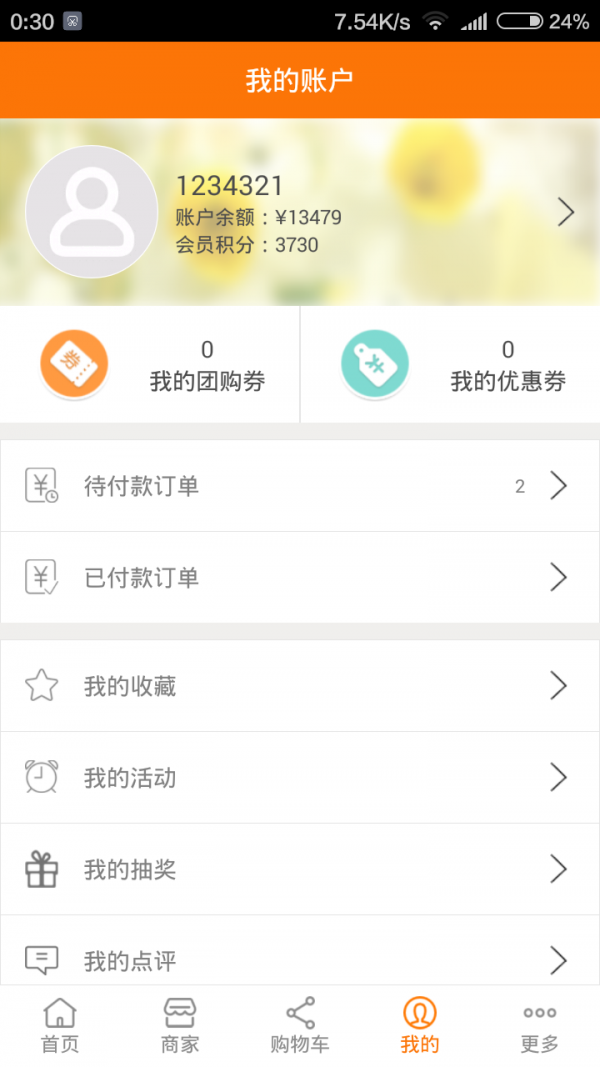Viewport: 600px width, 1067px height.
Task: Switch to the 商家 merchants tab
Action: tap(180, 1026)
